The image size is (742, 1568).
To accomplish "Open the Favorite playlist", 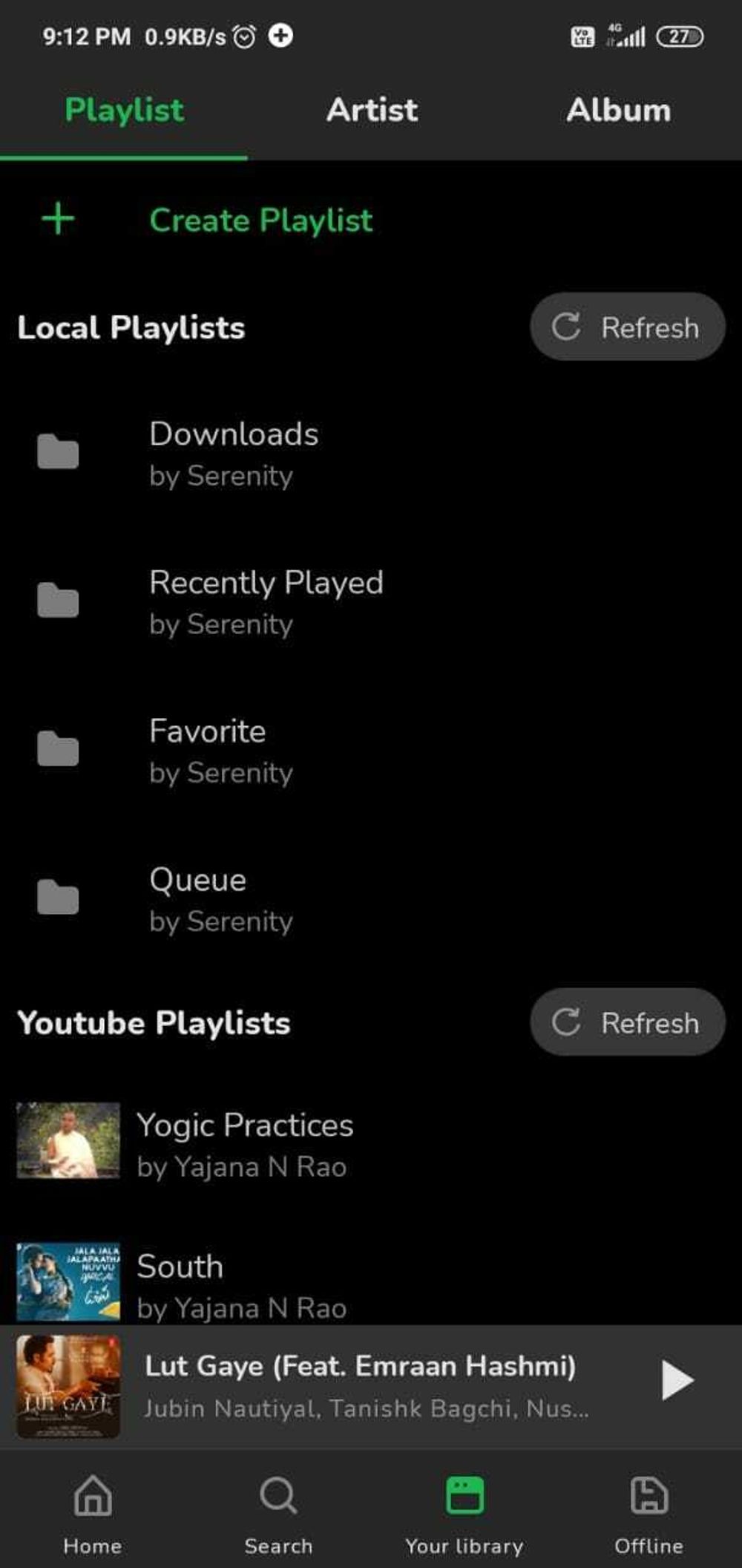I will click(x=371, y=750).
